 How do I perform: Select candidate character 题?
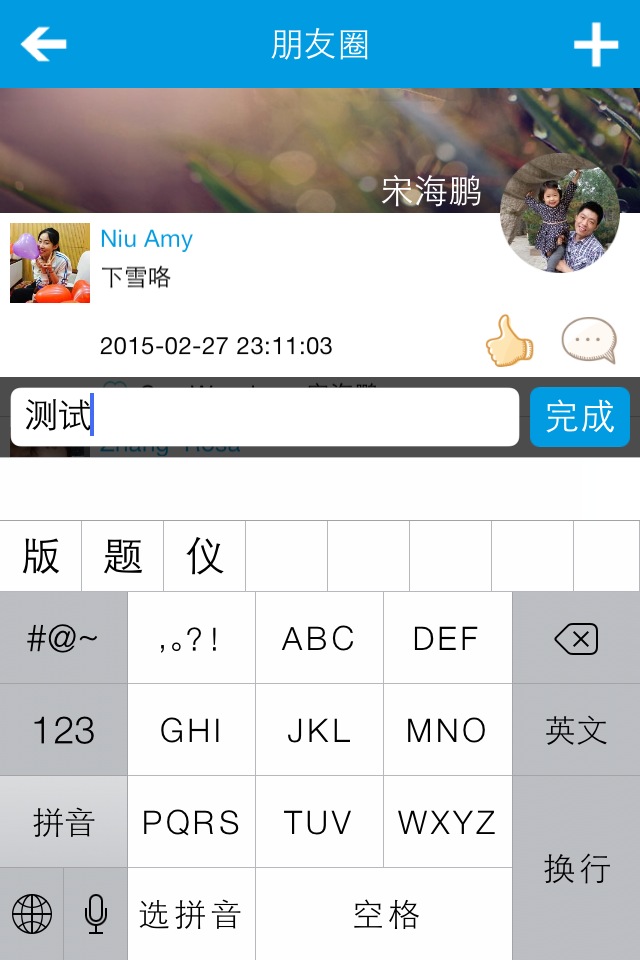point(123,555)
